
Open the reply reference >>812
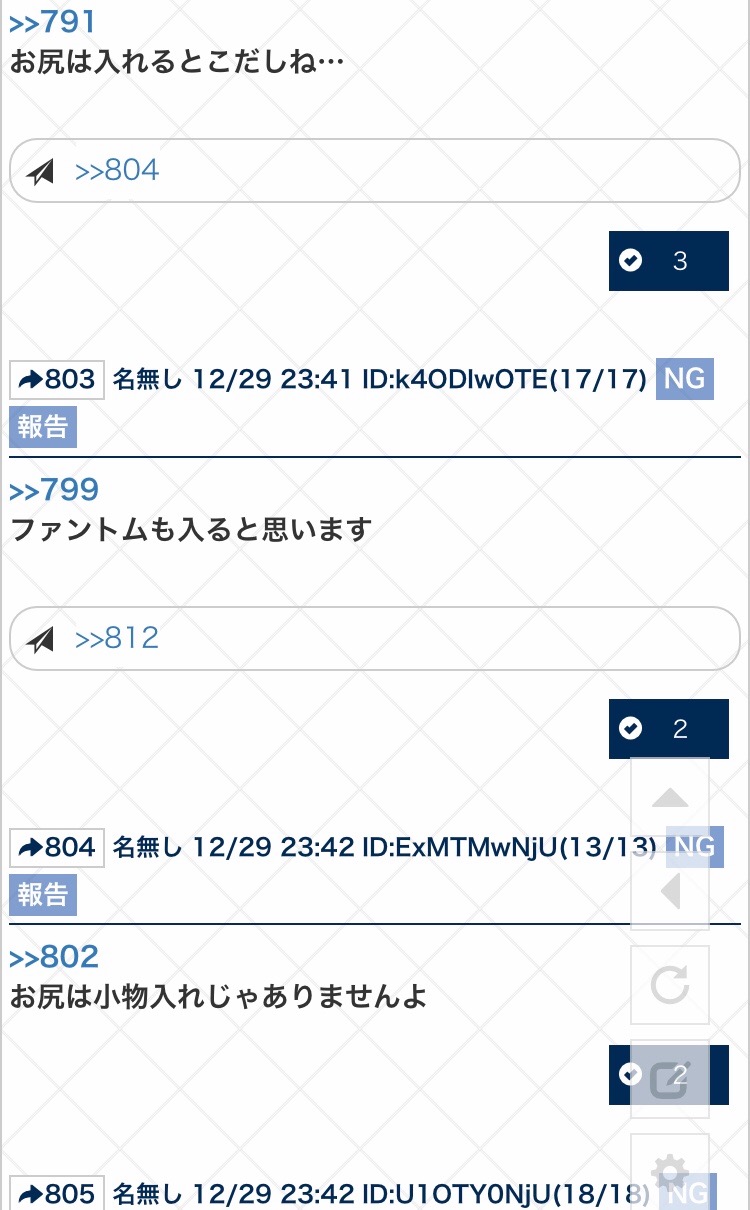tap(117, 638)
